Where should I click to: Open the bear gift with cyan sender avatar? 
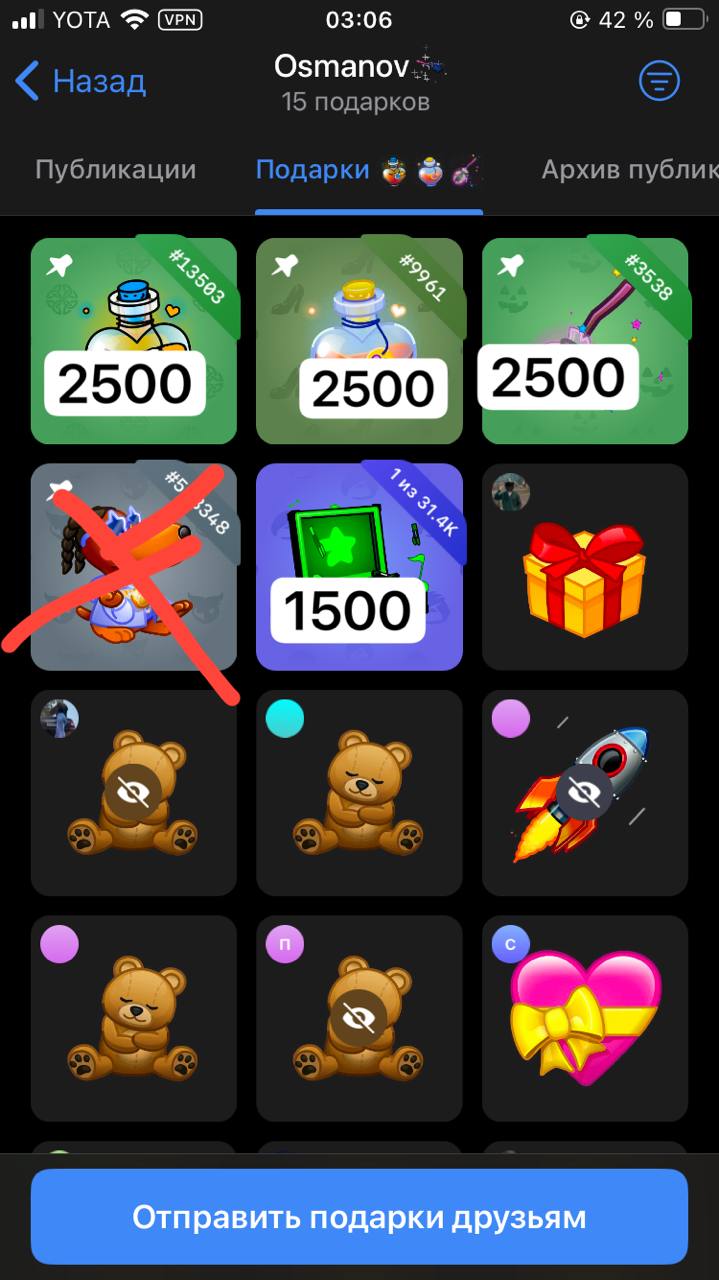click(360, 792)
